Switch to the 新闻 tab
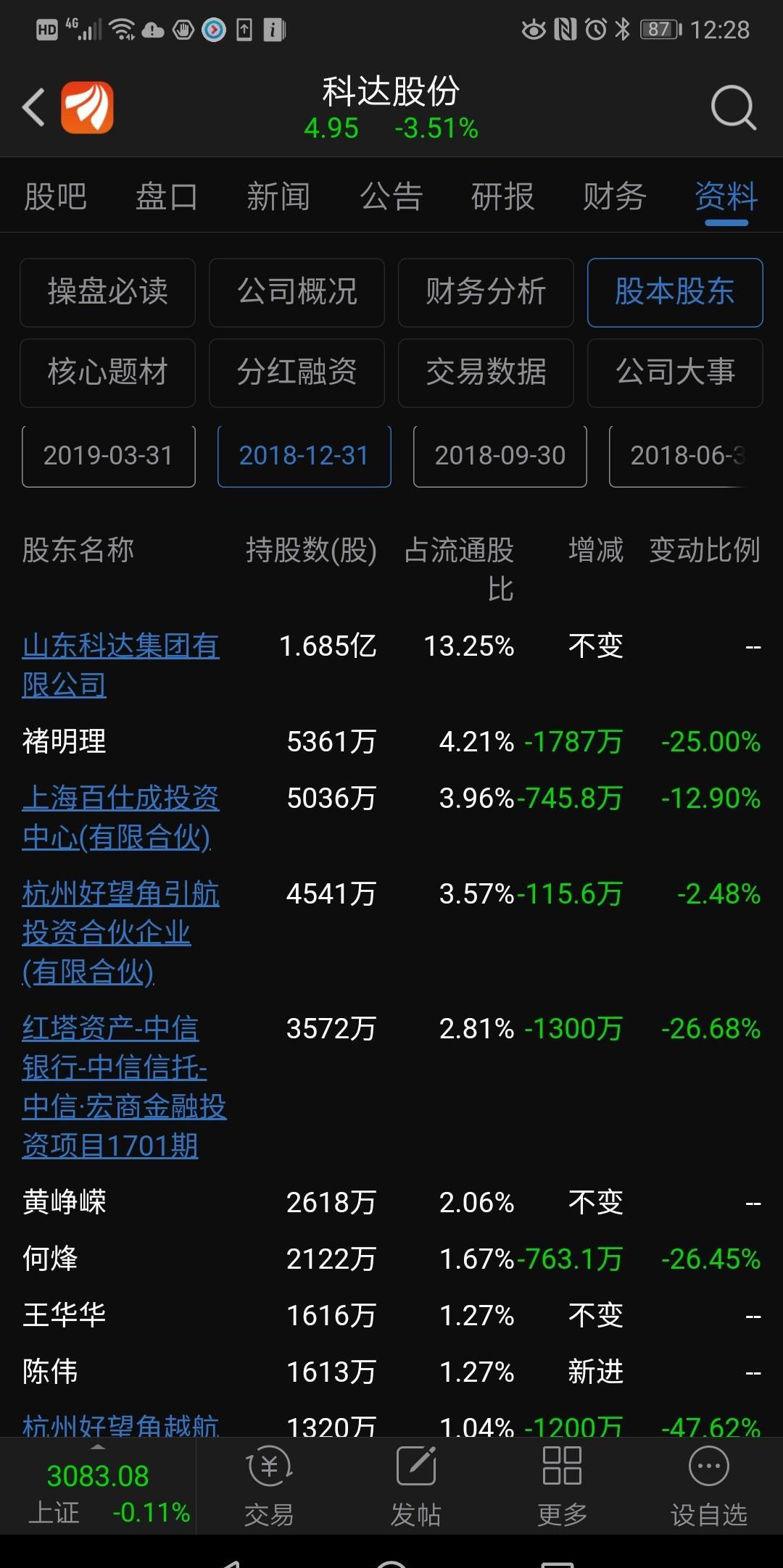Screen dimensions: 783x1568 point(278,196)
